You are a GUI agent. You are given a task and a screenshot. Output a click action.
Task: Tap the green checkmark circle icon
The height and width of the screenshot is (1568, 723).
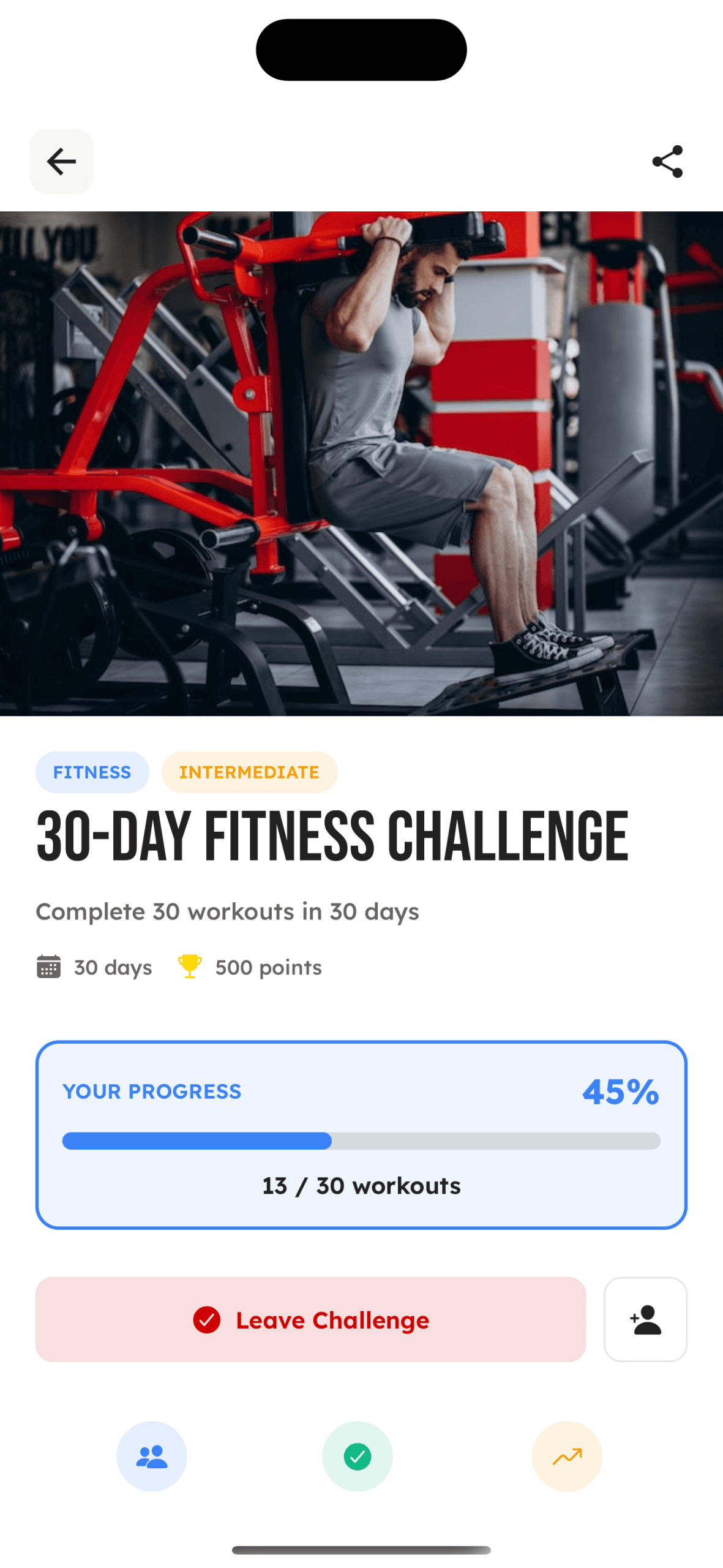[x=357, y=1456]
